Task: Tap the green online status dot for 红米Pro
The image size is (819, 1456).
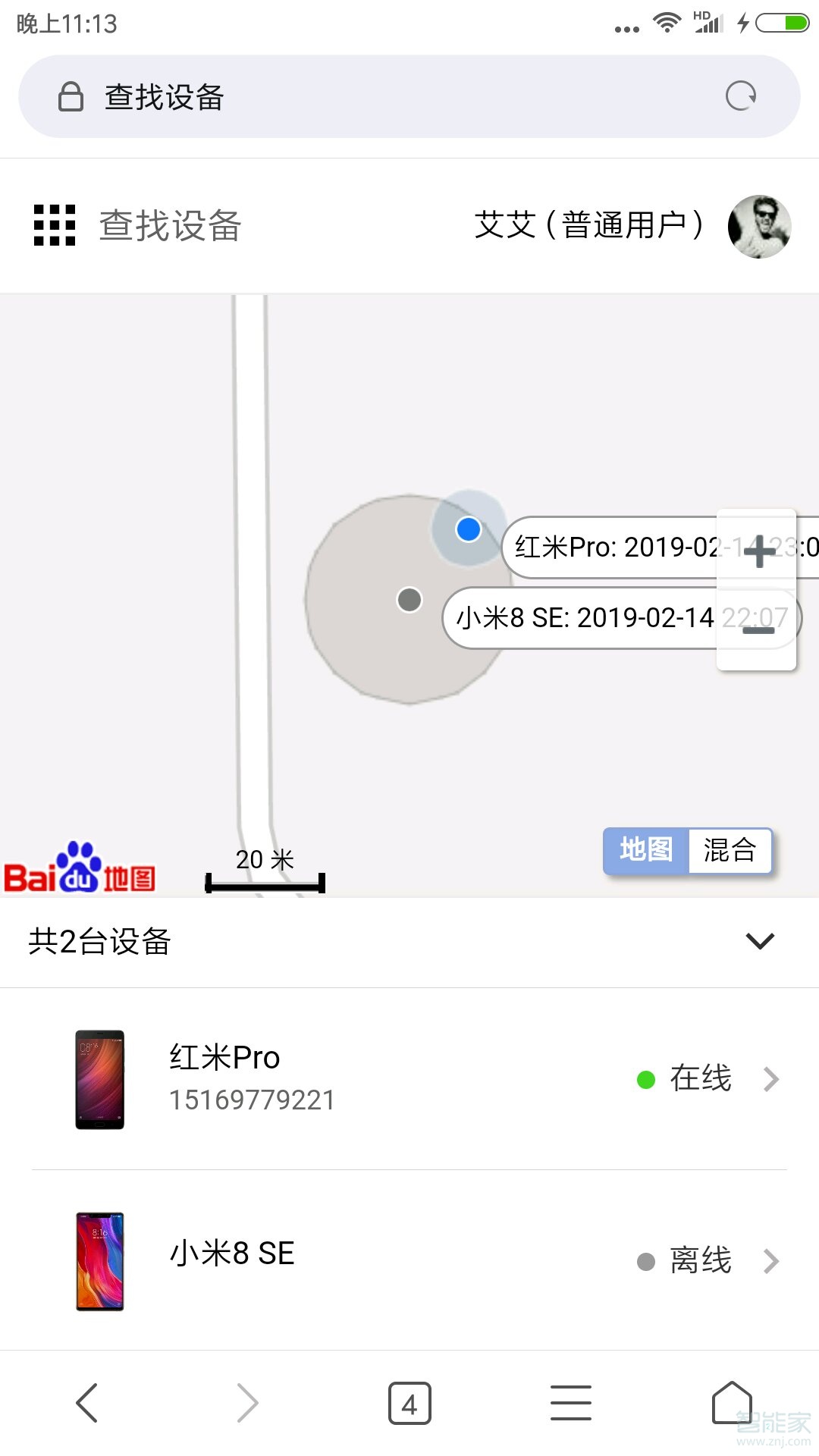Action: click(x=645, y=1078)
